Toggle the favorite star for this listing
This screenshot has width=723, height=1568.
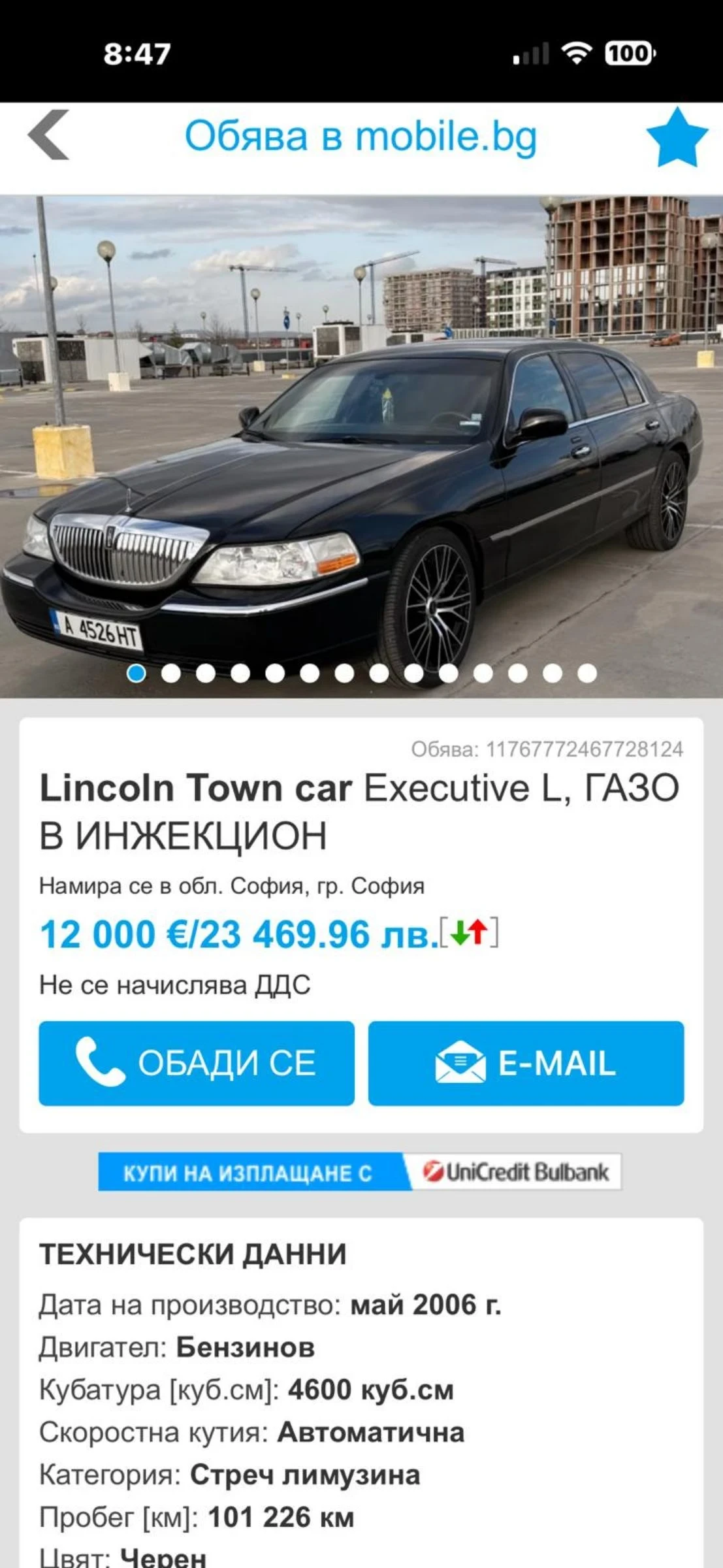tap(677, 136)
